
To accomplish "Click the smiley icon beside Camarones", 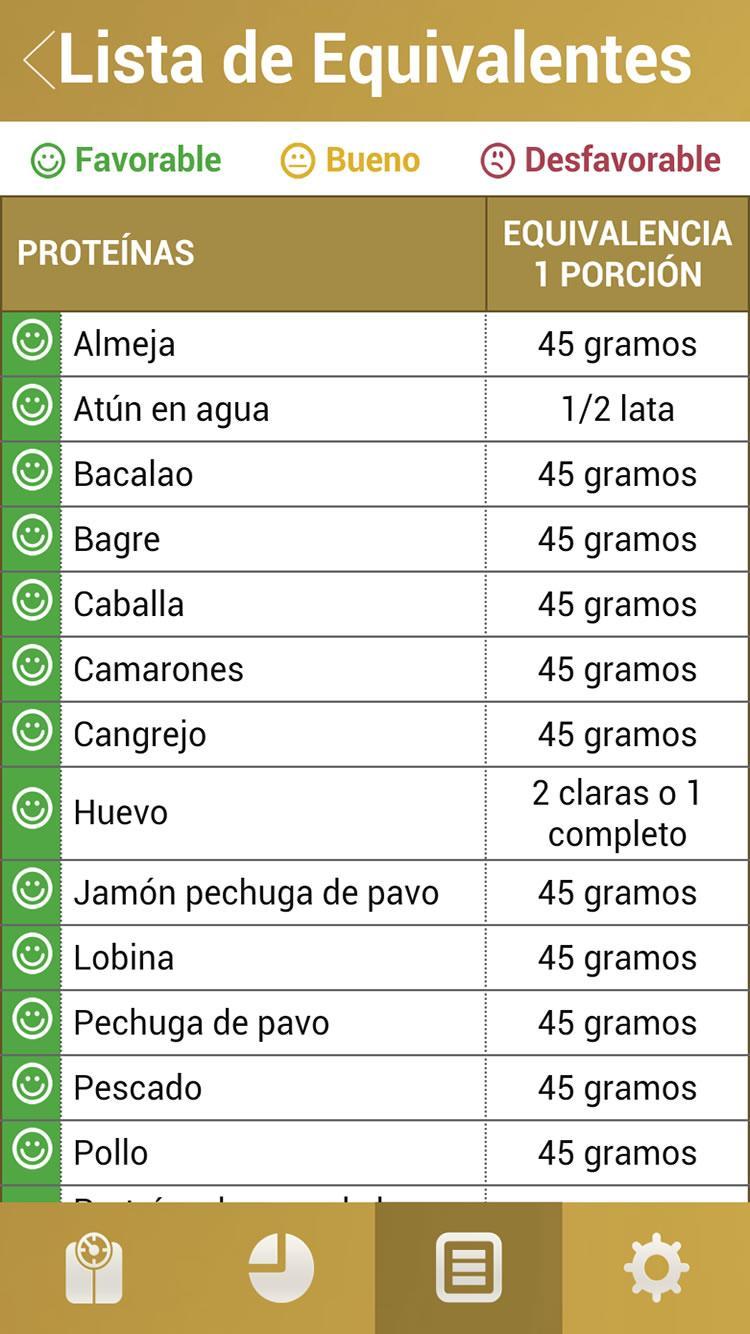I will (x=31, y=668).
